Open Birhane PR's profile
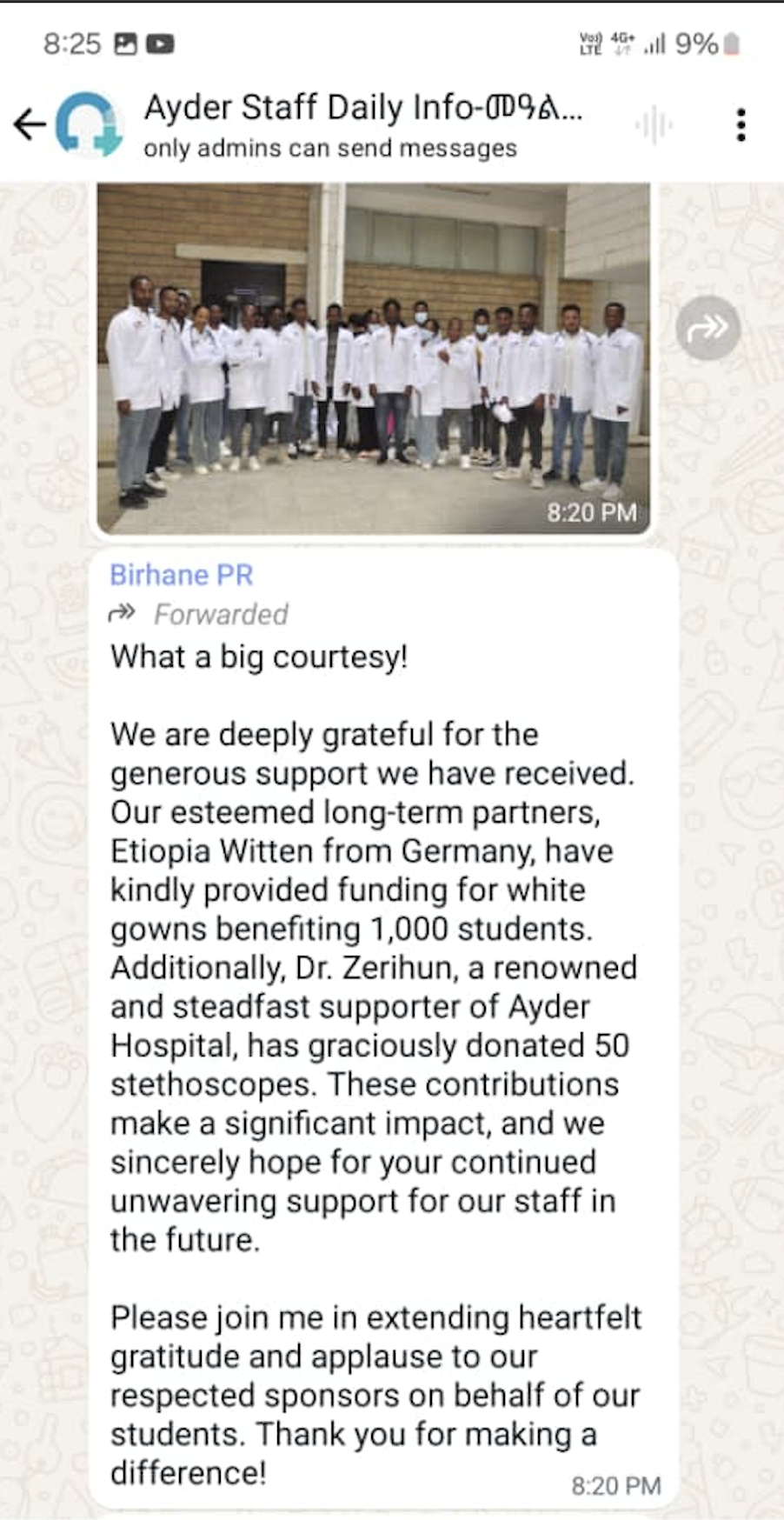Screen dimensions: 784x1520 coord(181,575)
